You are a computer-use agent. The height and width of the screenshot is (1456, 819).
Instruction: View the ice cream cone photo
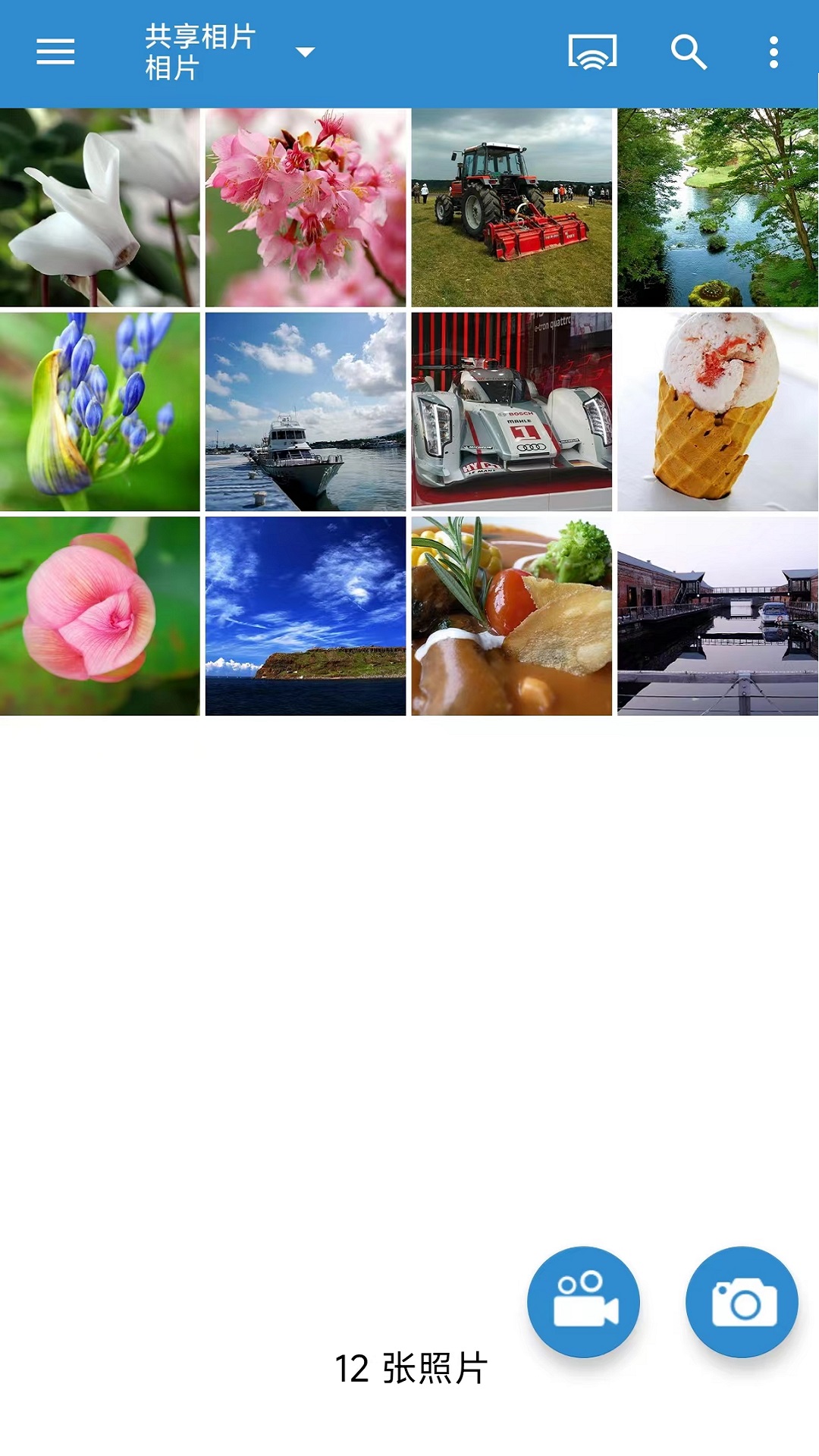[x=717, y=412]
